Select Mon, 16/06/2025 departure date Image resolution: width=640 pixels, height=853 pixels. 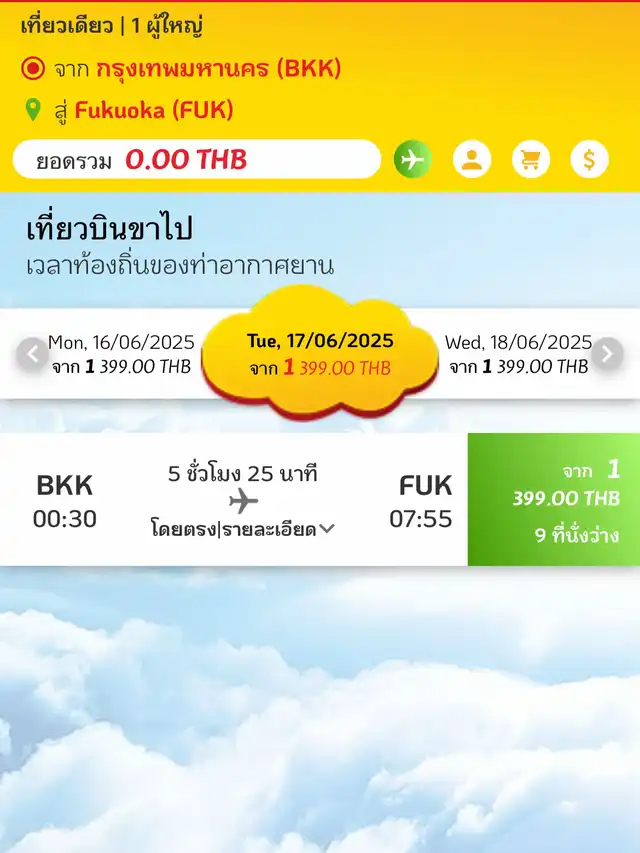120,354
